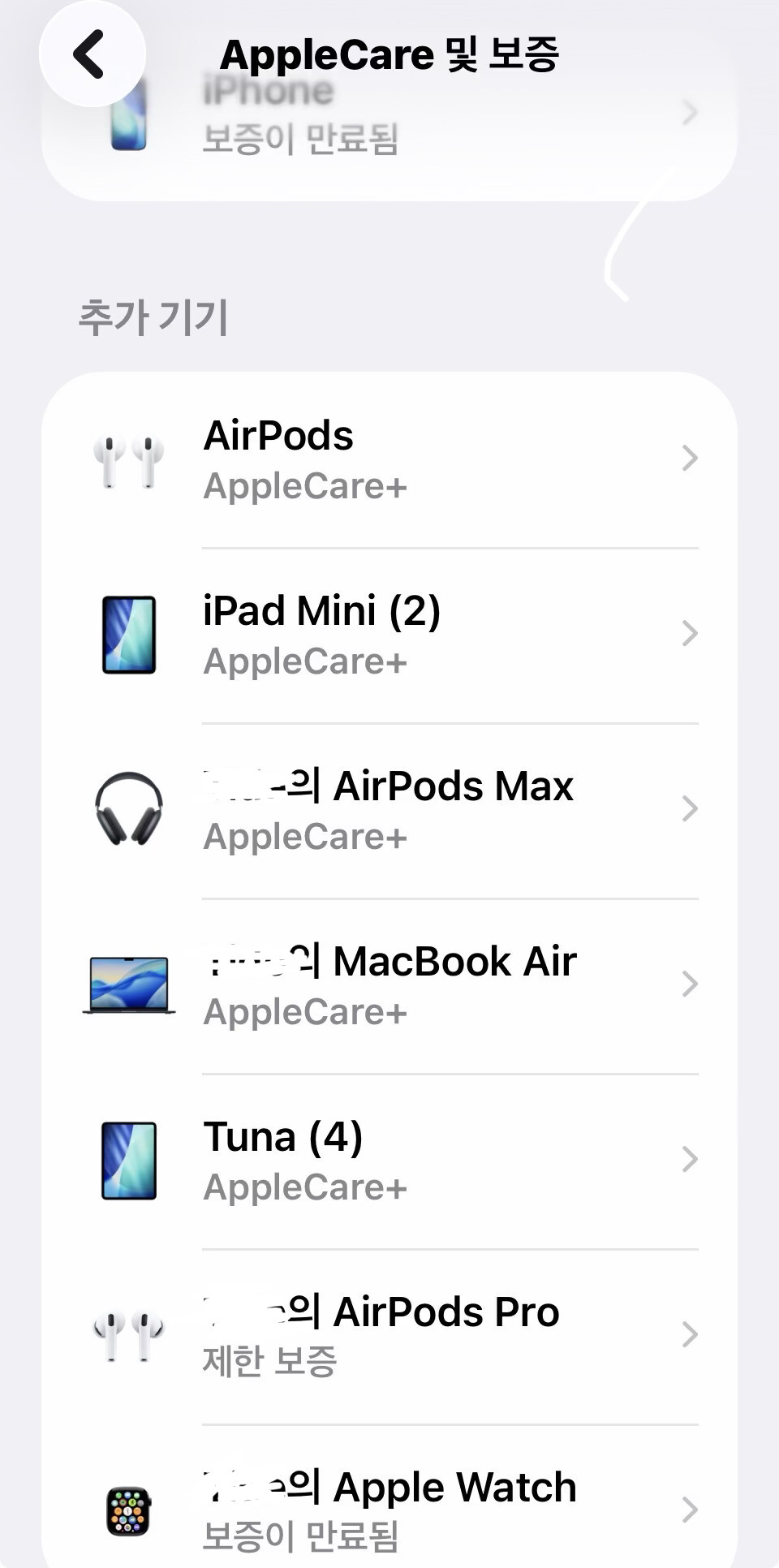The image size is (779, 1568).
Task: Open Tuna (4) AppleCare+ details
Action: point(389,1161)
